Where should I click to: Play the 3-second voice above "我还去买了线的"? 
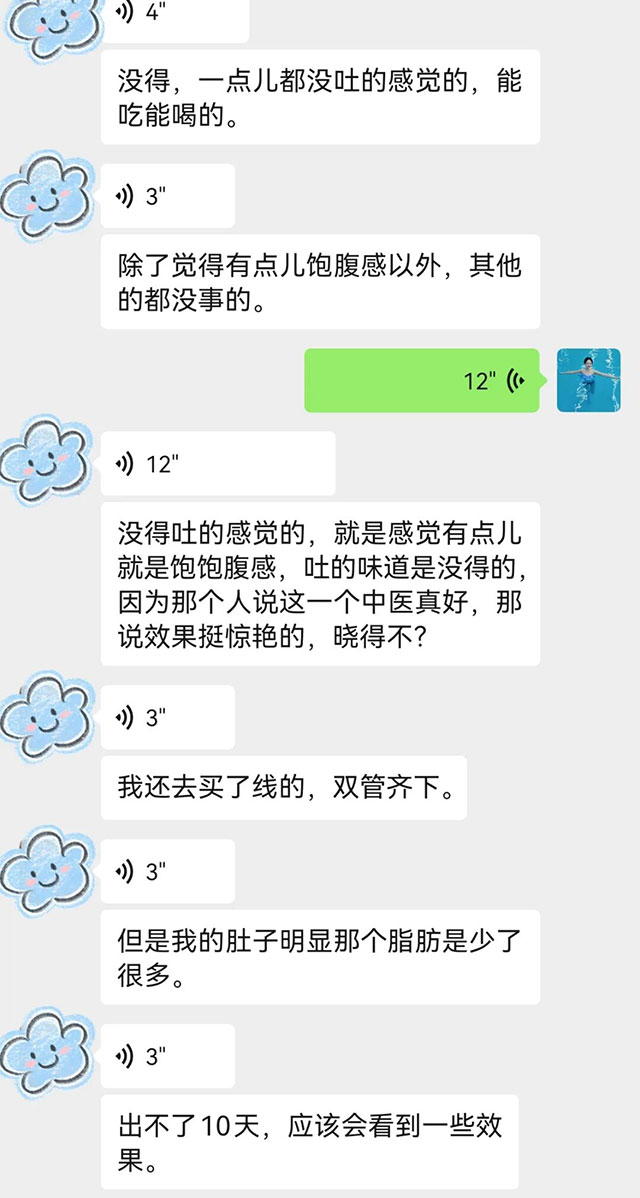point(166,717)
